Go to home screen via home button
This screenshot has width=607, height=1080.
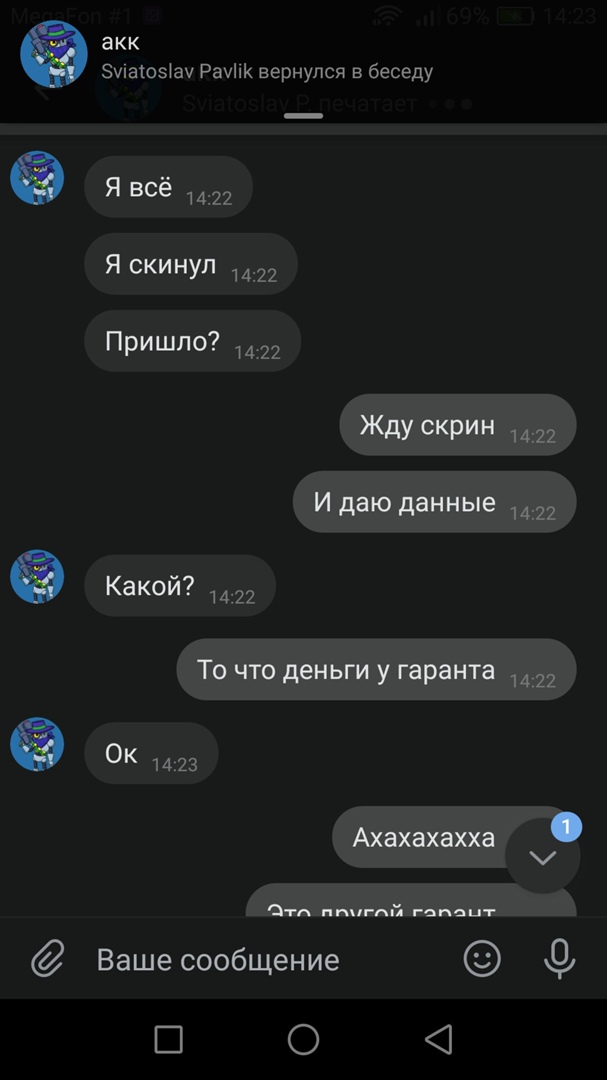pos(303,1040)
